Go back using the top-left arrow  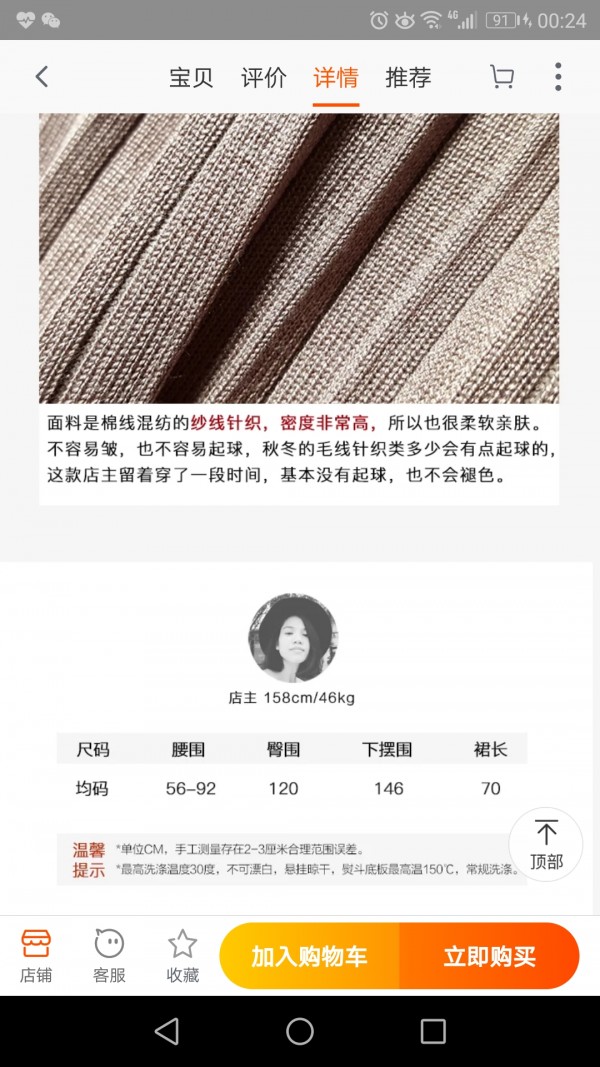tap(42, 77)
